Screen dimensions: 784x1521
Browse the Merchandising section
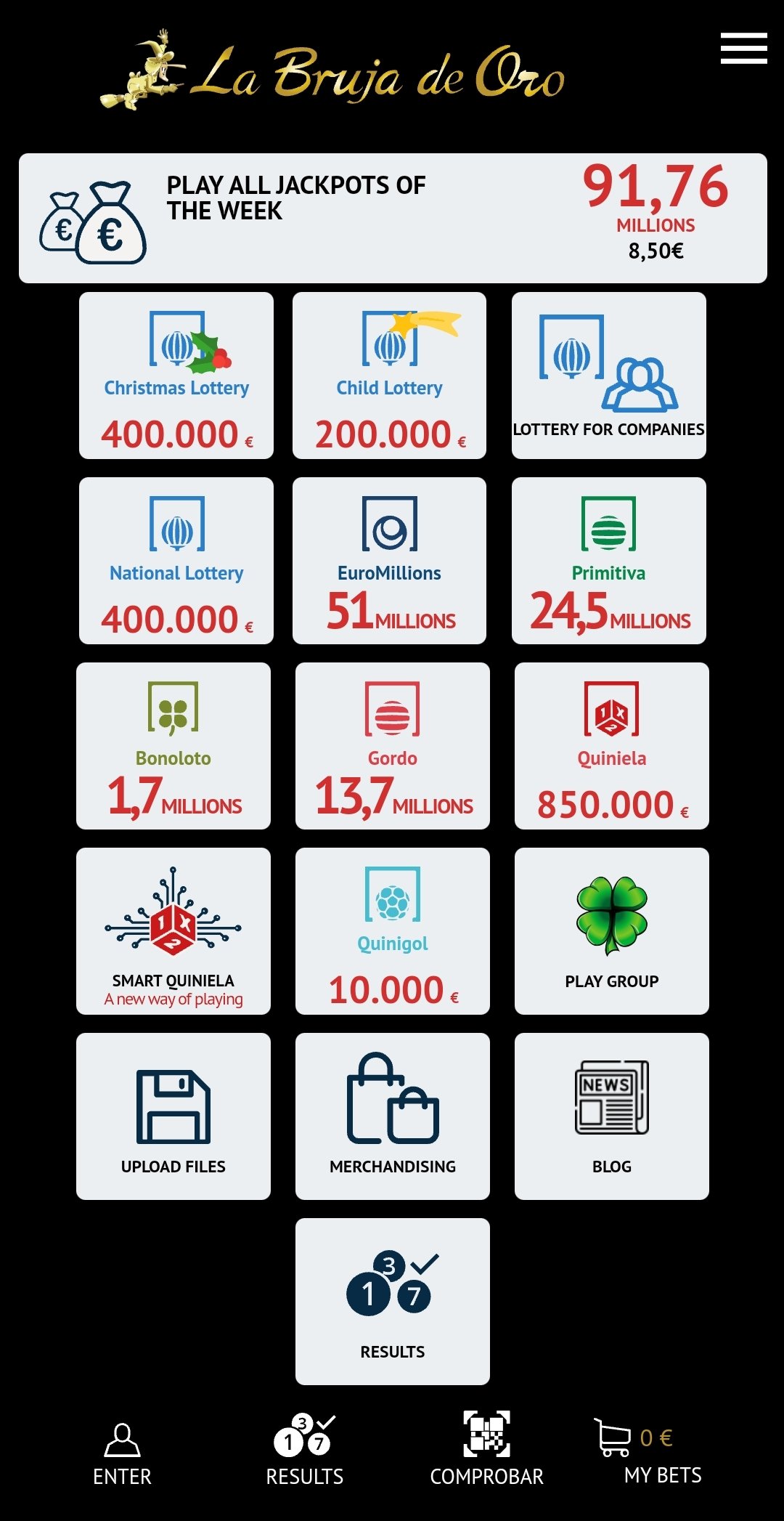pyautogui.click(x=393, y=1116)
